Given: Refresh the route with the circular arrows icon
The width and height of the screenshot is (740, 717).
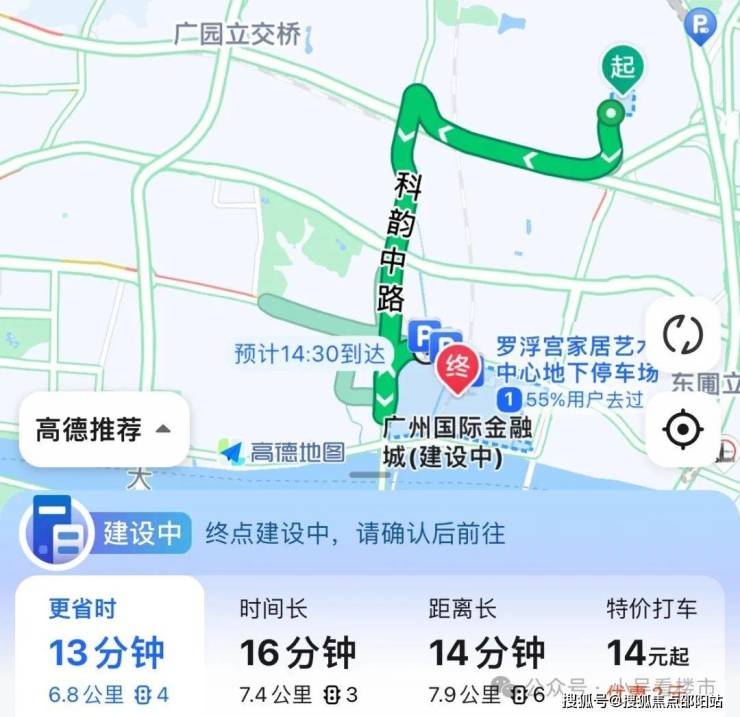Looking at the screenshot, I should (683, 335).
